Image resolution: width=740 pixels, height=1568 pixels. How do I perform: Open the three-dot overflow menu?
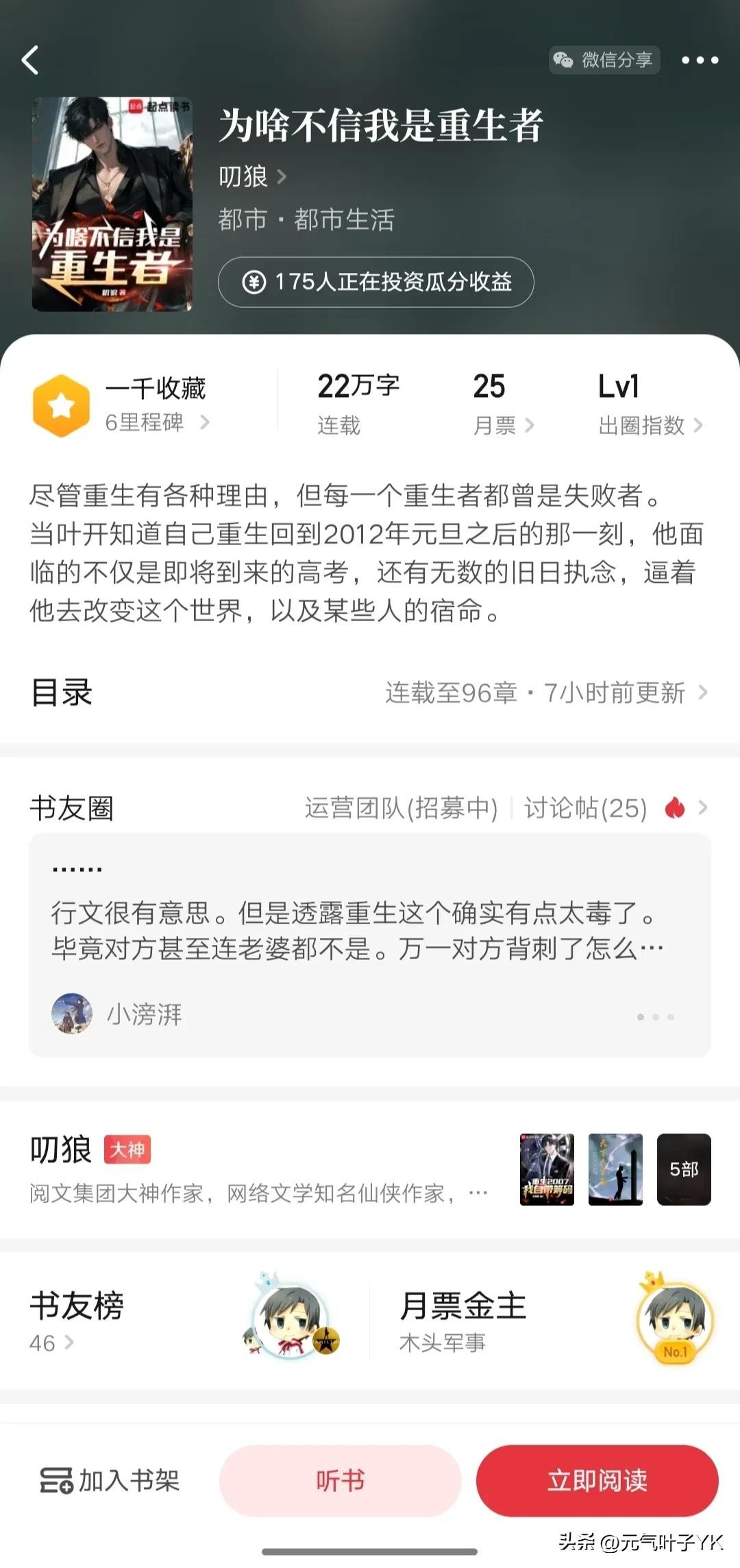click(x=700, y=60)
